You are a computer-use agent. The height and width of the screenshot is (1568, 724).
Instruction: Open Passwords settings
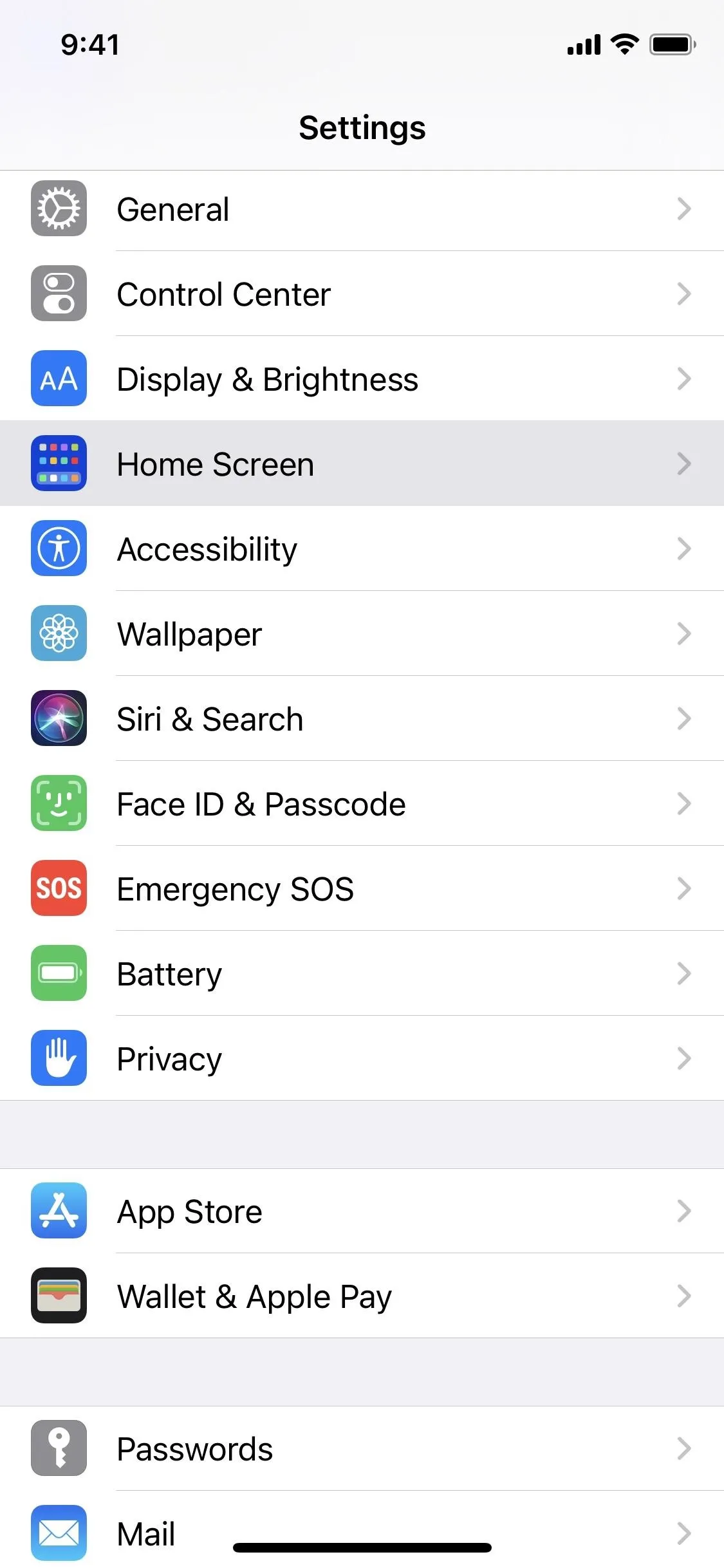click(x=362, y=1449)
